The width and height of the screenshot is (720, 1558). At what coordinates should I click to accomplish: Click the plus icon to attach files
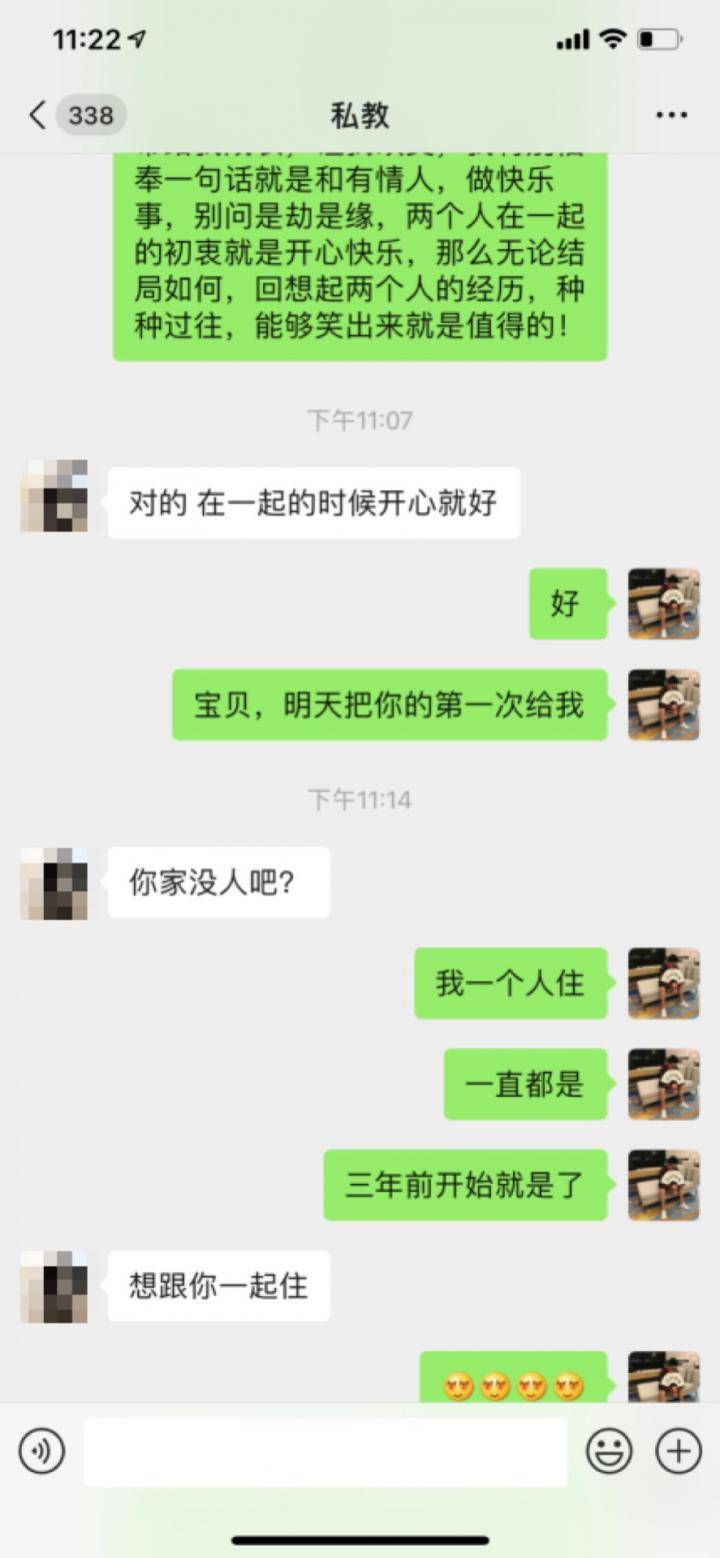[x=678, y=1449]
